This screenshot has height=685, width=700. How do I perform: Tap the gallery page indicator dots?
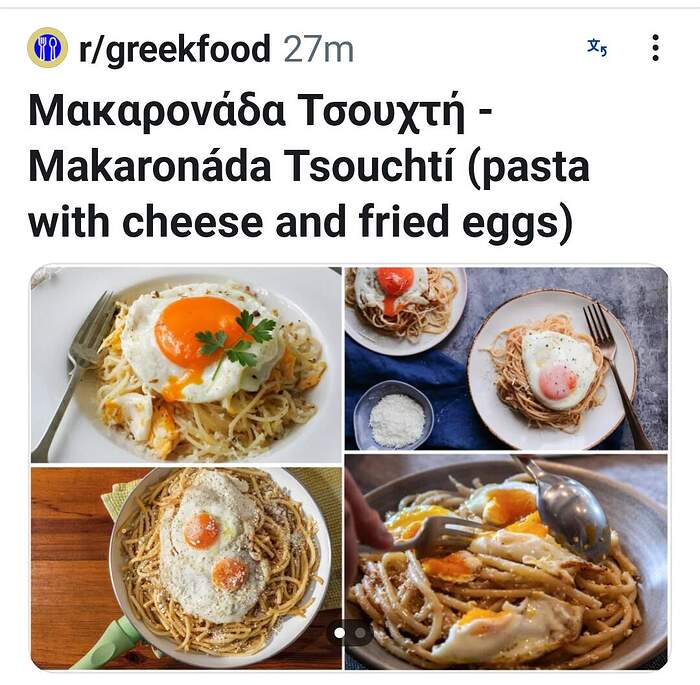click(x=349, y=632)
